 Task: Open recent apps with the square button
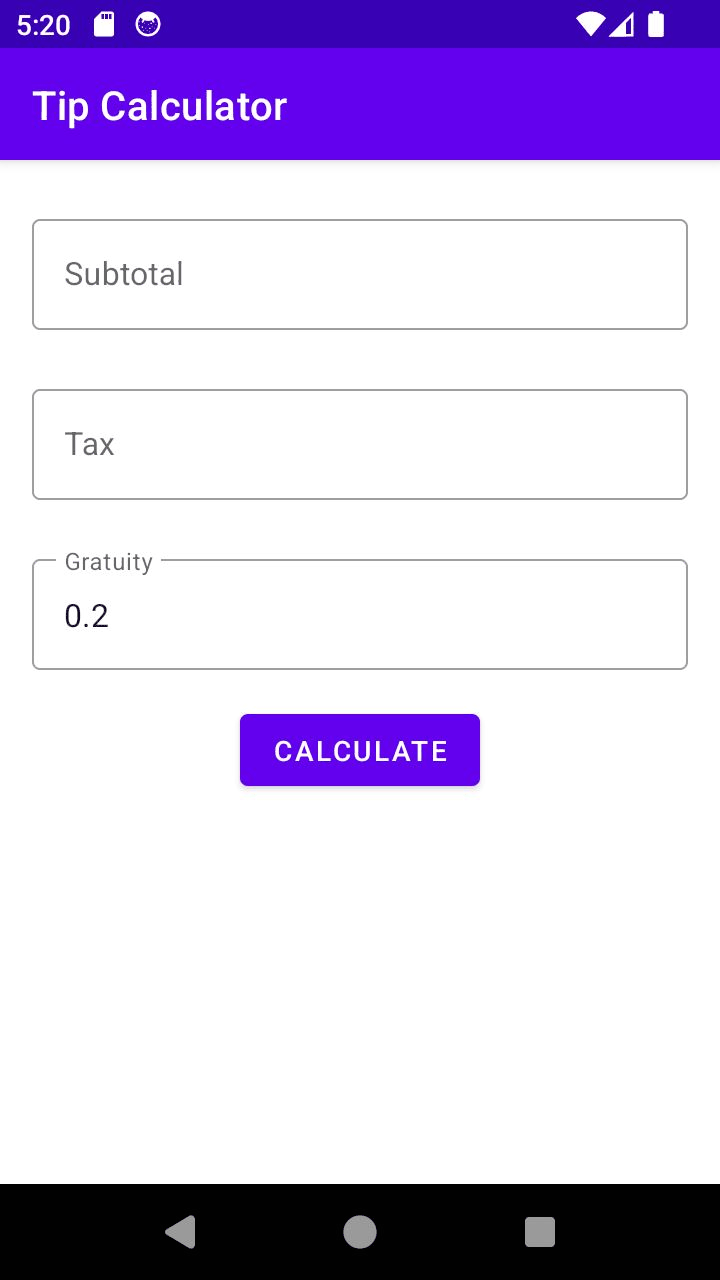[x=539, y=1232]
